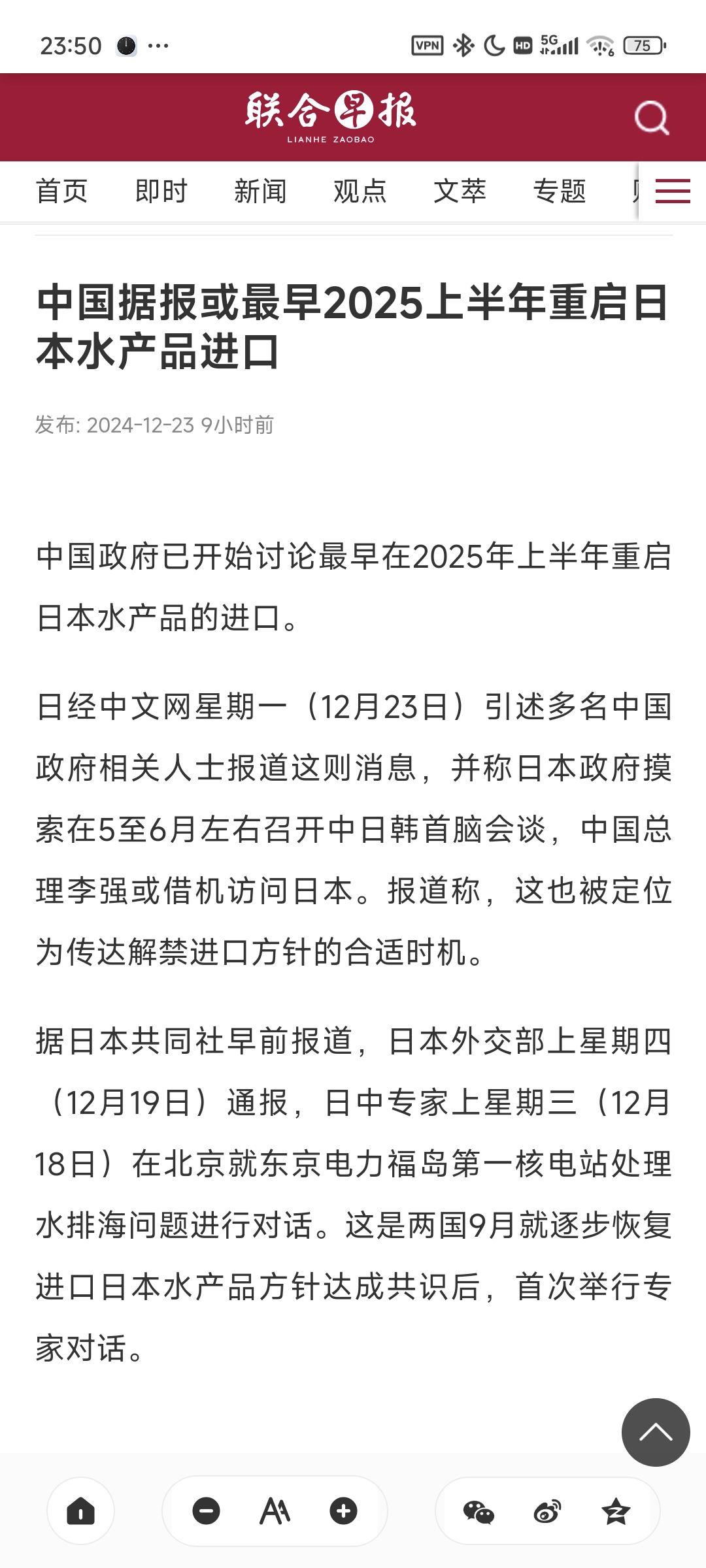Screen dimensions: 706x1568
Task: Switch to the 文萃 tab
Action: [x=460, y=191]
